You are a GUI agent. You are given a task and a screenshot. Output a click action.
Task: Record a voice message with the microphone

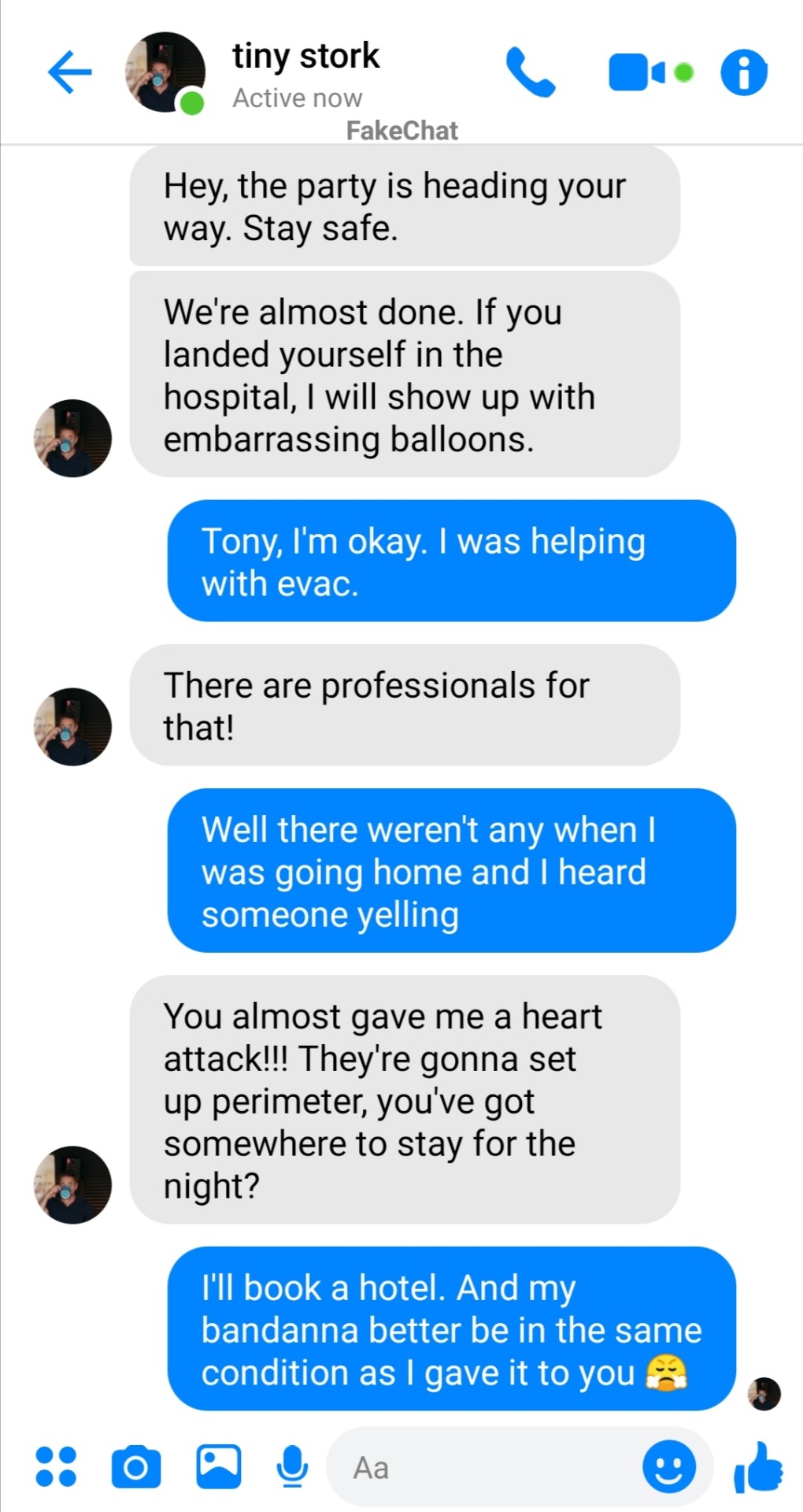[x=292, y=1466]
